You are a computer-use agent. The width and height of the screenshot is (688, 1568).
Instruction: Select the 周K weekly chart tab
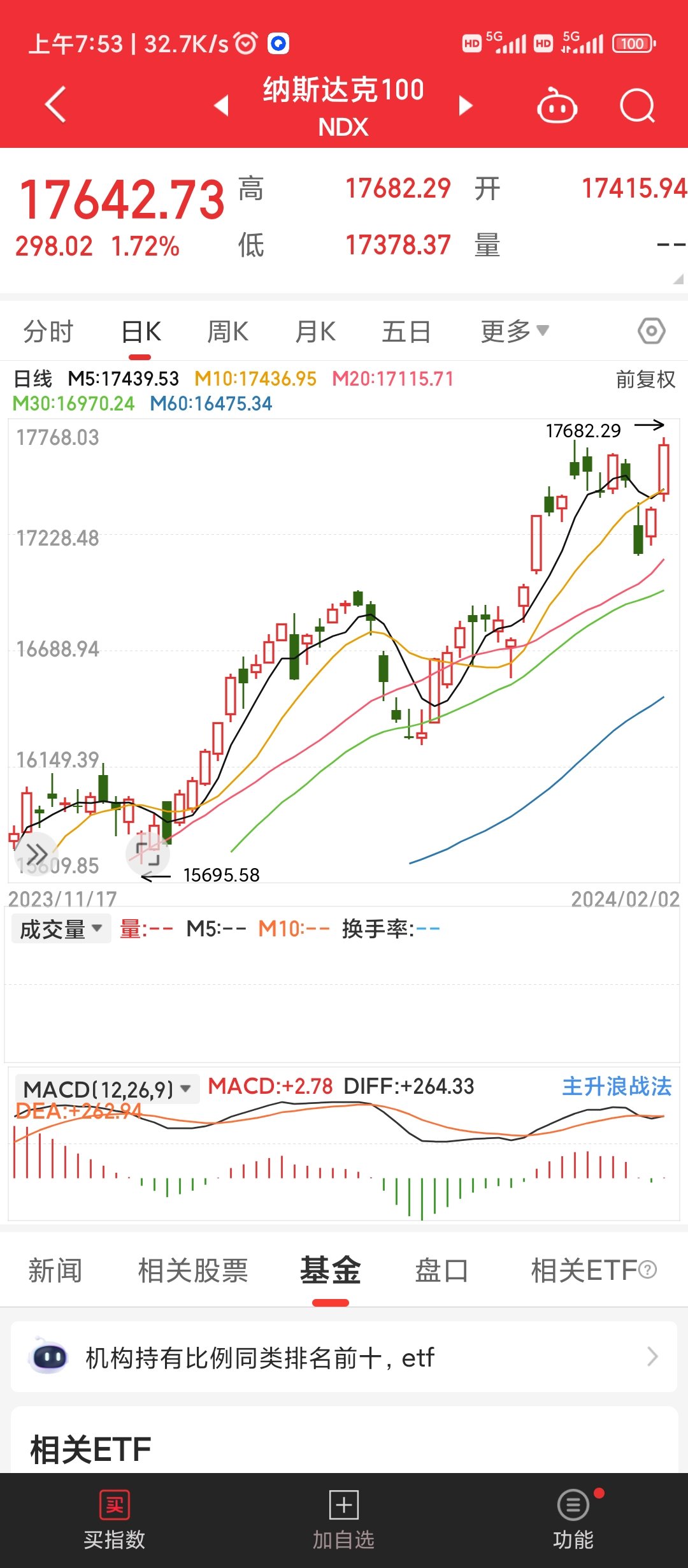pyautogui.click(x=228, y=332)
